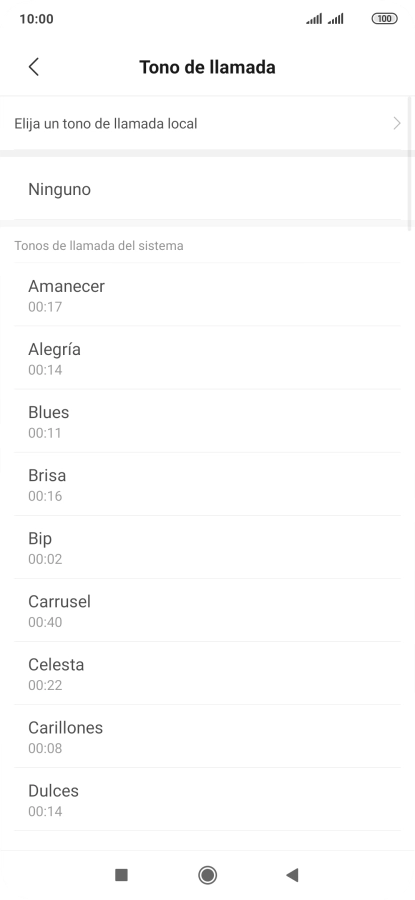The height and width of the screenshot is (900, 415).
Task: Go back from Tono de llamada
Action: tap(34, 67)
